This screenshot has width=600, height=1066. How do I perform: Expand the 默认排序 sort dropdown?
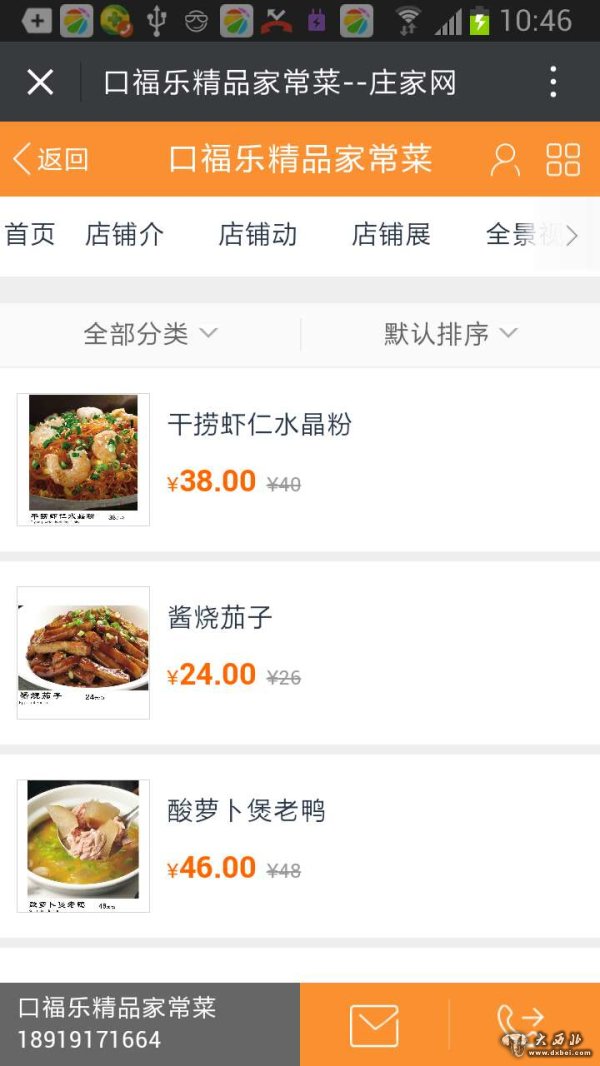click(450, 334)
